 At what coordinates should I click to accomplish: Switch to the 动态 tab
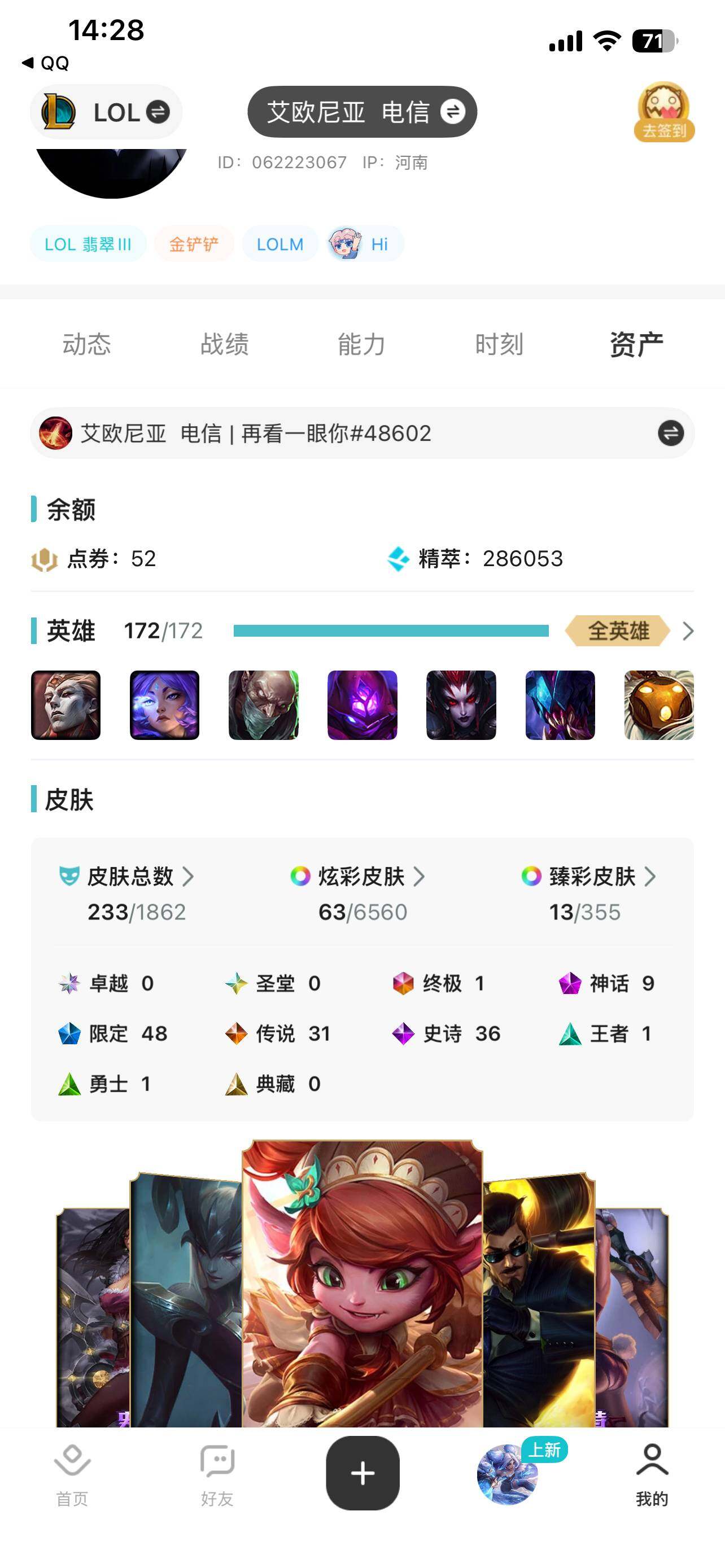87,344
